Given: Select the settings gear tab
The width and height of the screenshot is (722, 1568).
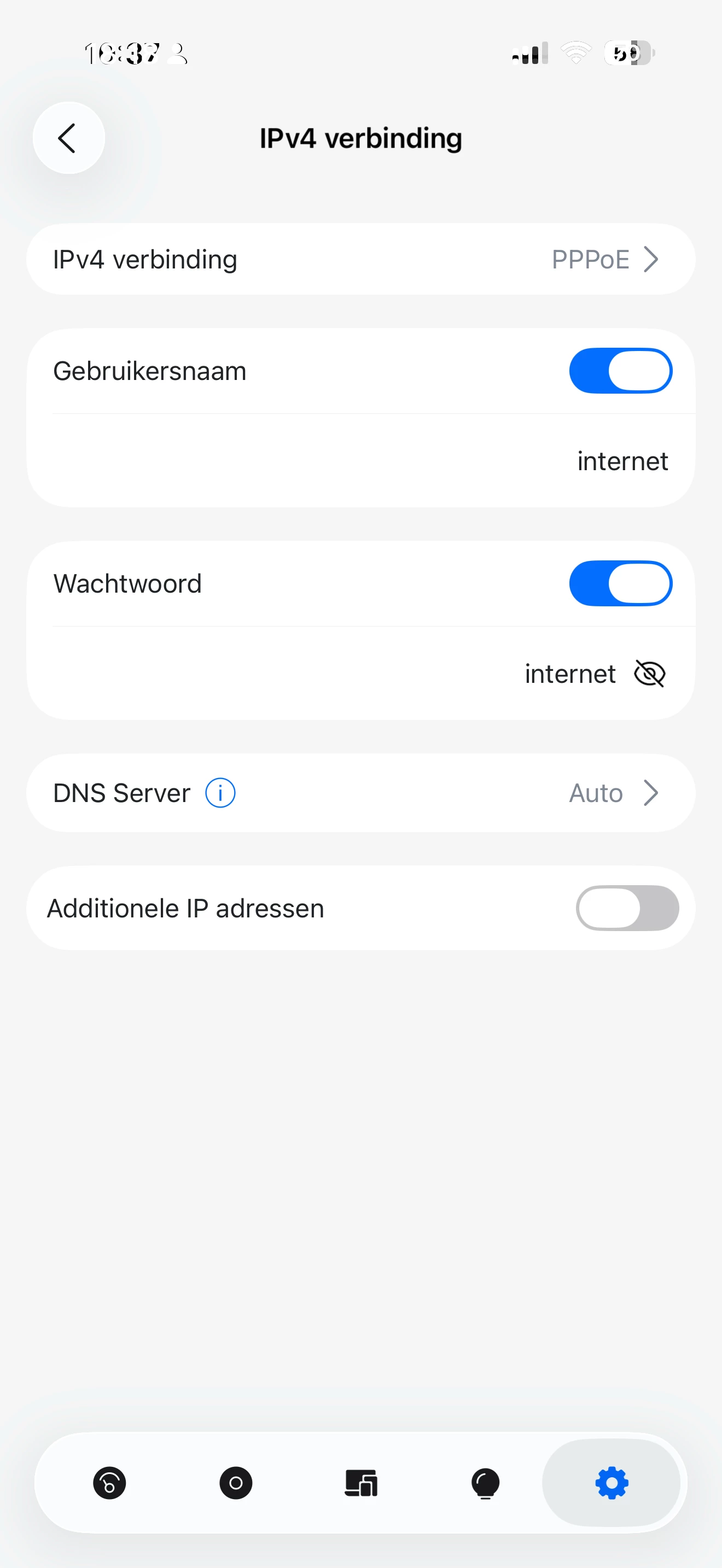Looking at the screenshot, I should (x=611, y=1483).
